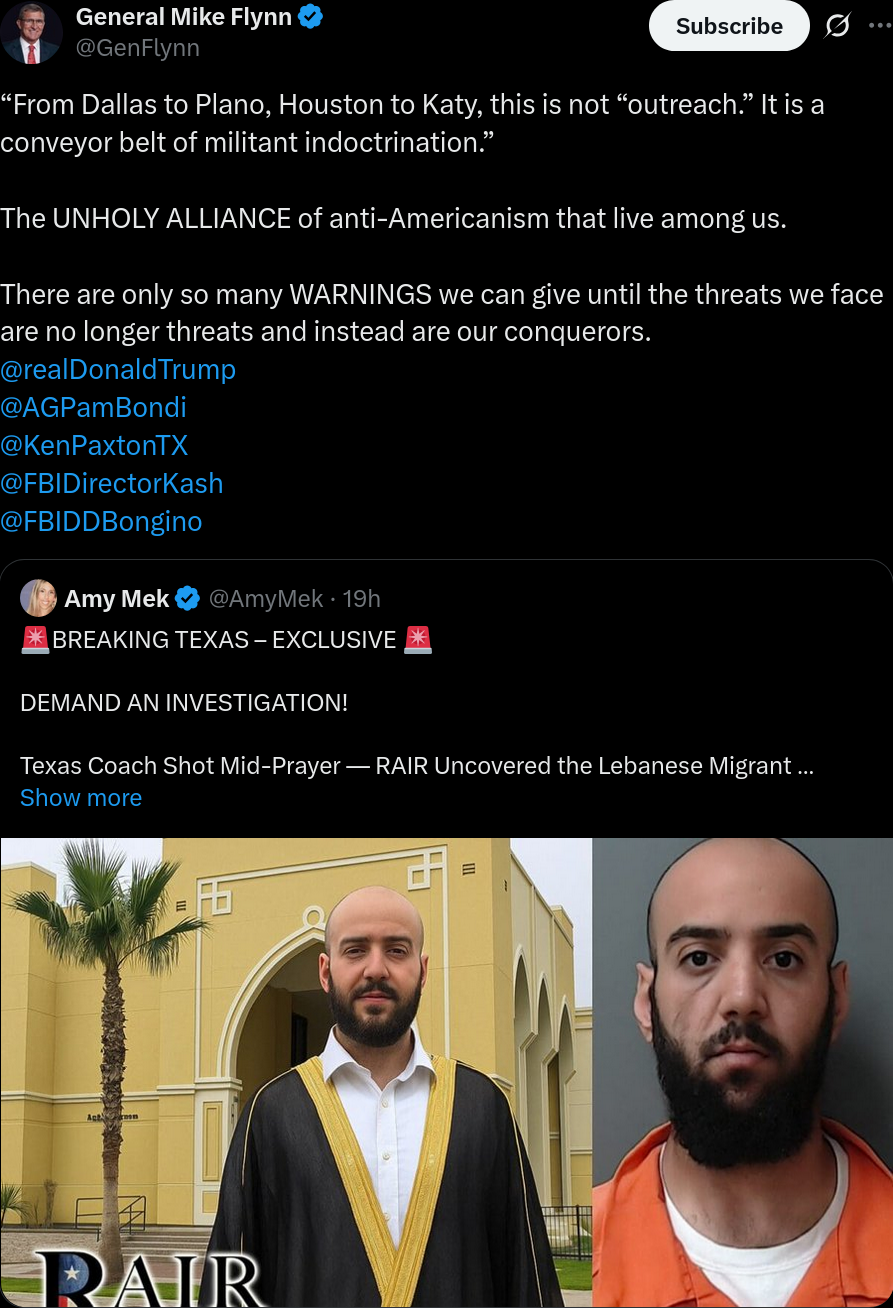The image size is (893, 1308).
Task: Open the @AGPamBondi mention
Action: [93, 407]
